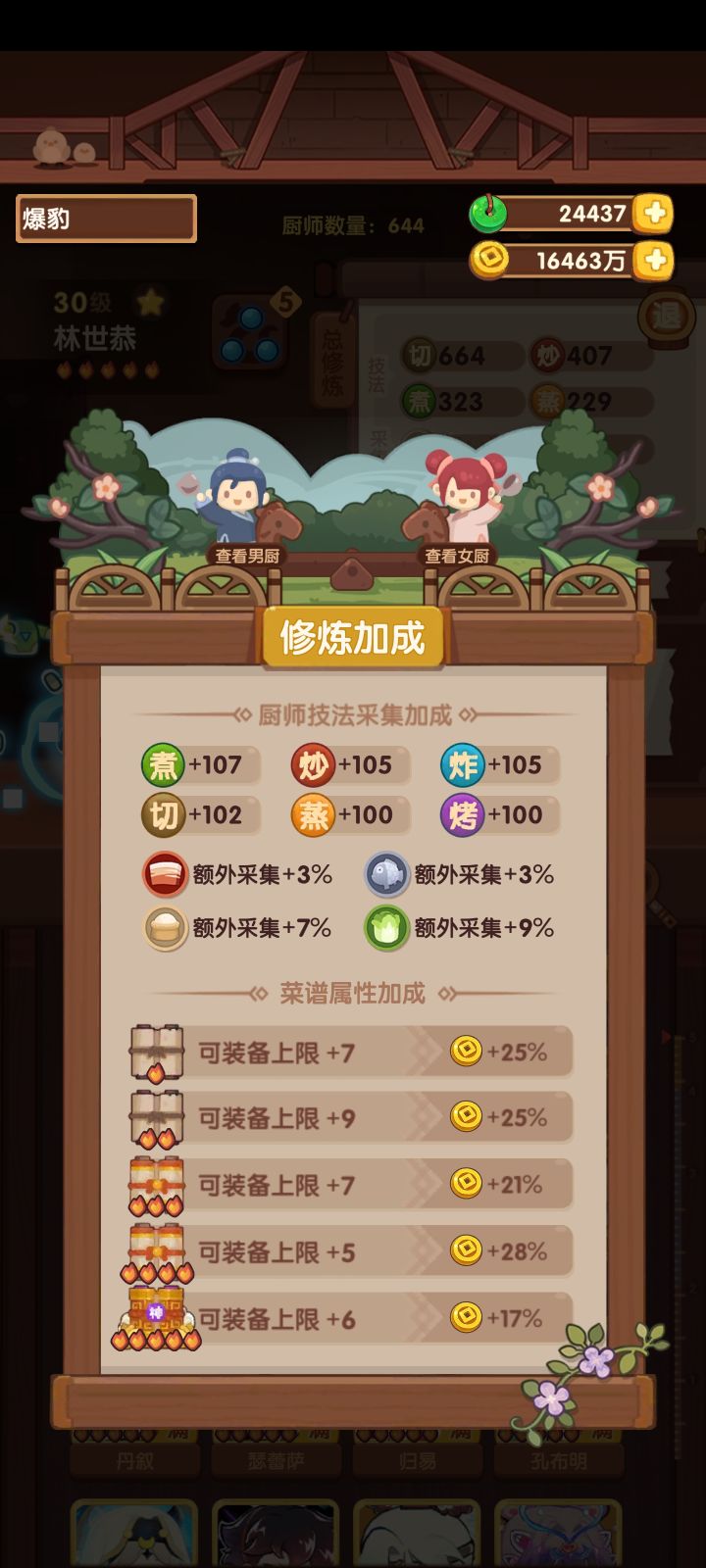Tap the cabbage icon with 额外采集+9%
706x1568 pixels.
[x=385, y=925]
